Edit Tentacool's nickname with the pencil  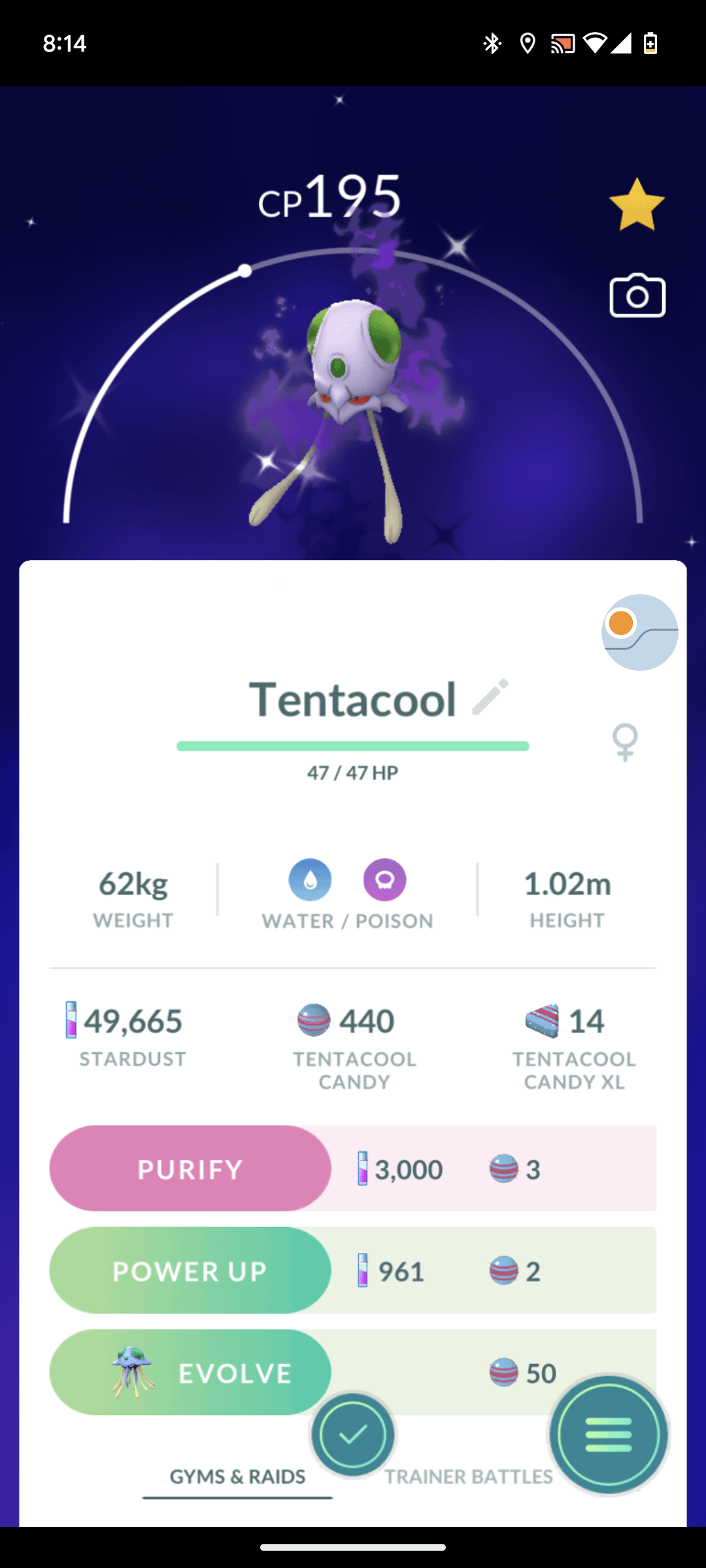click(490, 696)
